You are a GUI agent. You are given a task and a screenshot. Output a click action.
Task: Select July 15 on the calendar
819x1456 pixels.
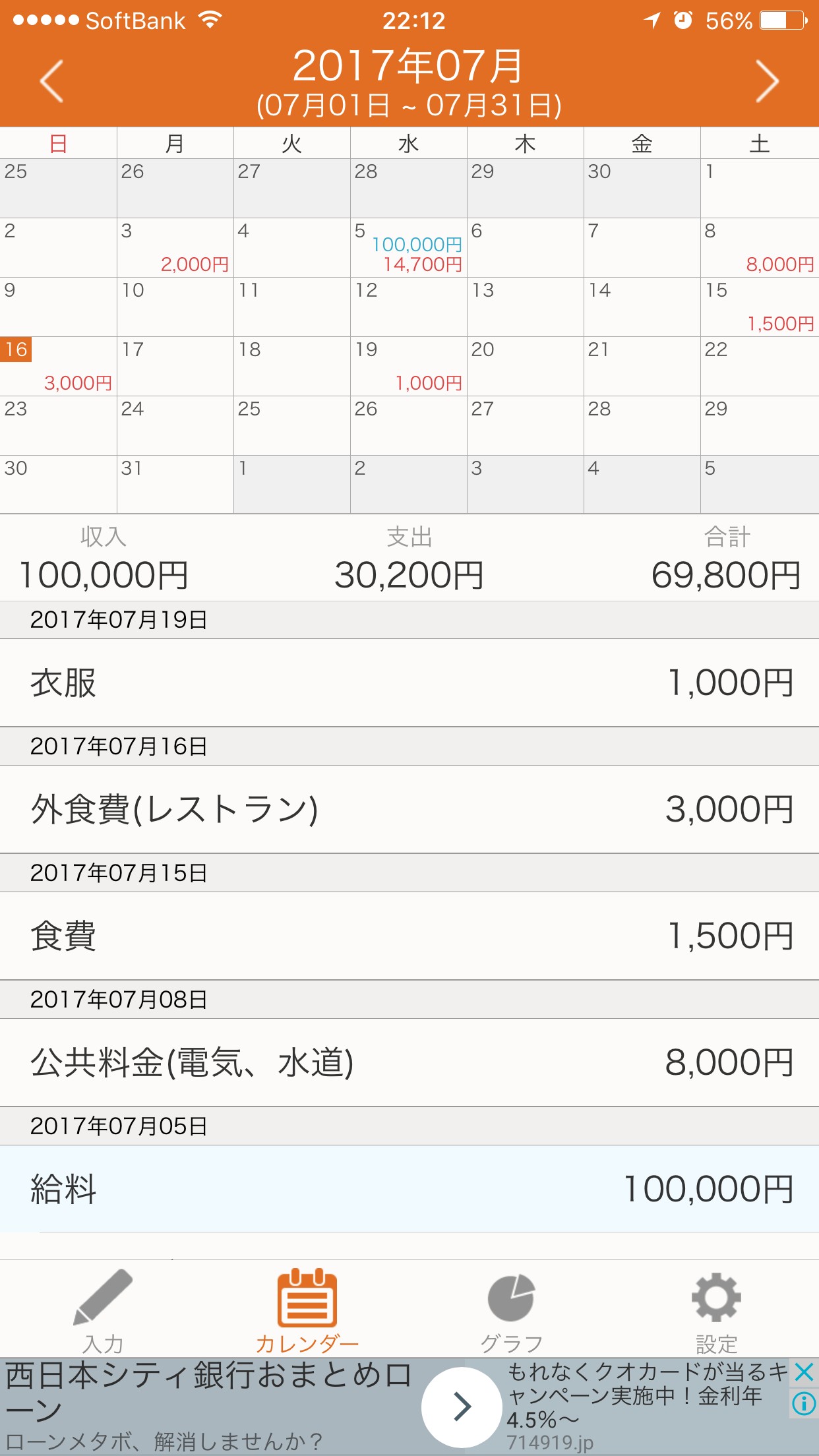759,307
